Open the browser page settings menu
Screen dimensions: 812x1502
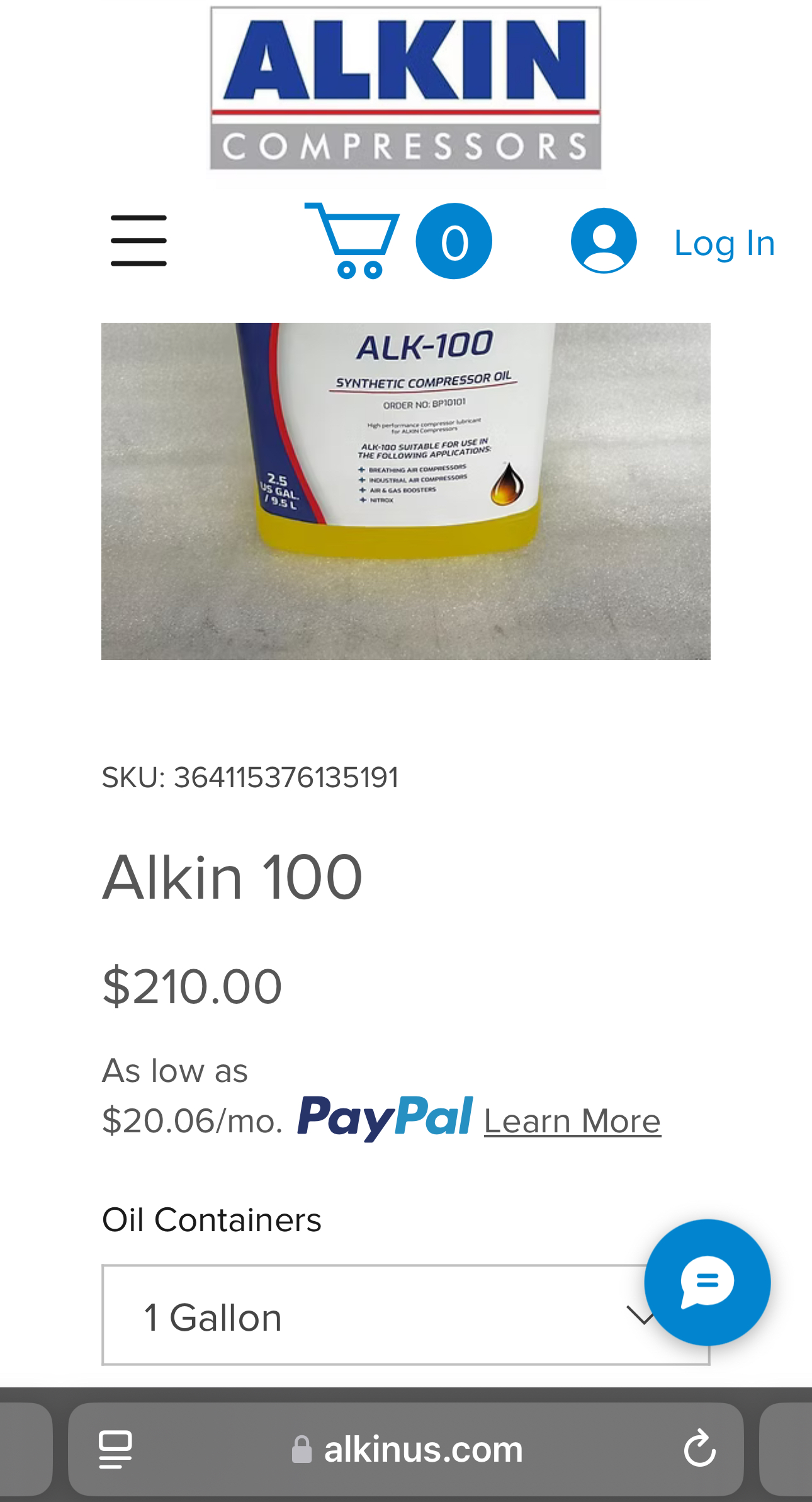[116, 1448]
